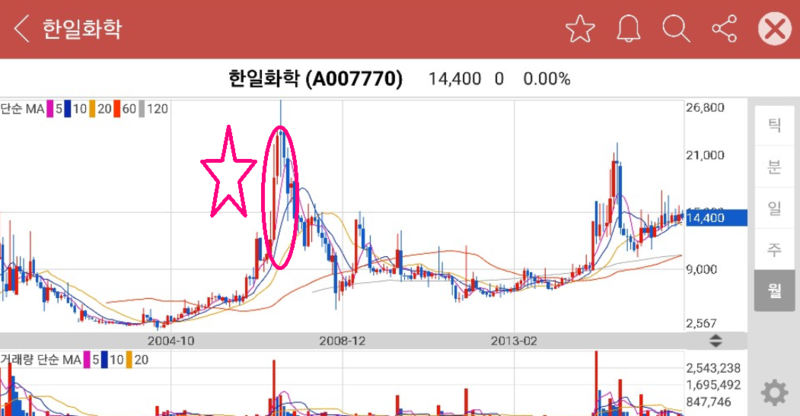Viewport: 800px width, 416px height.
Task: Share this chart
Action: point(724,29)
